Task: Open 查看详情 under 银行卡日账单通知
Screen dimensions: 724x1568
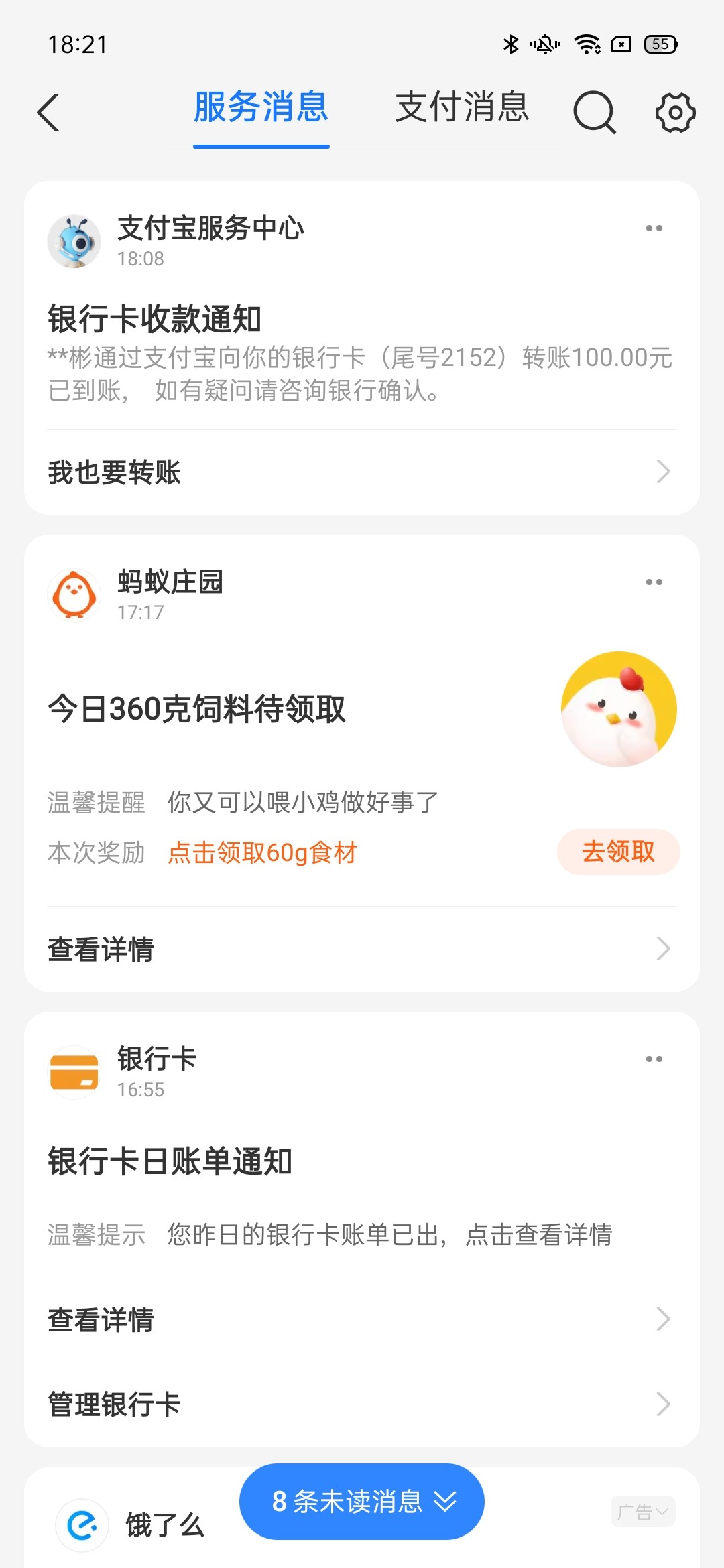Action: point(362,1319)
